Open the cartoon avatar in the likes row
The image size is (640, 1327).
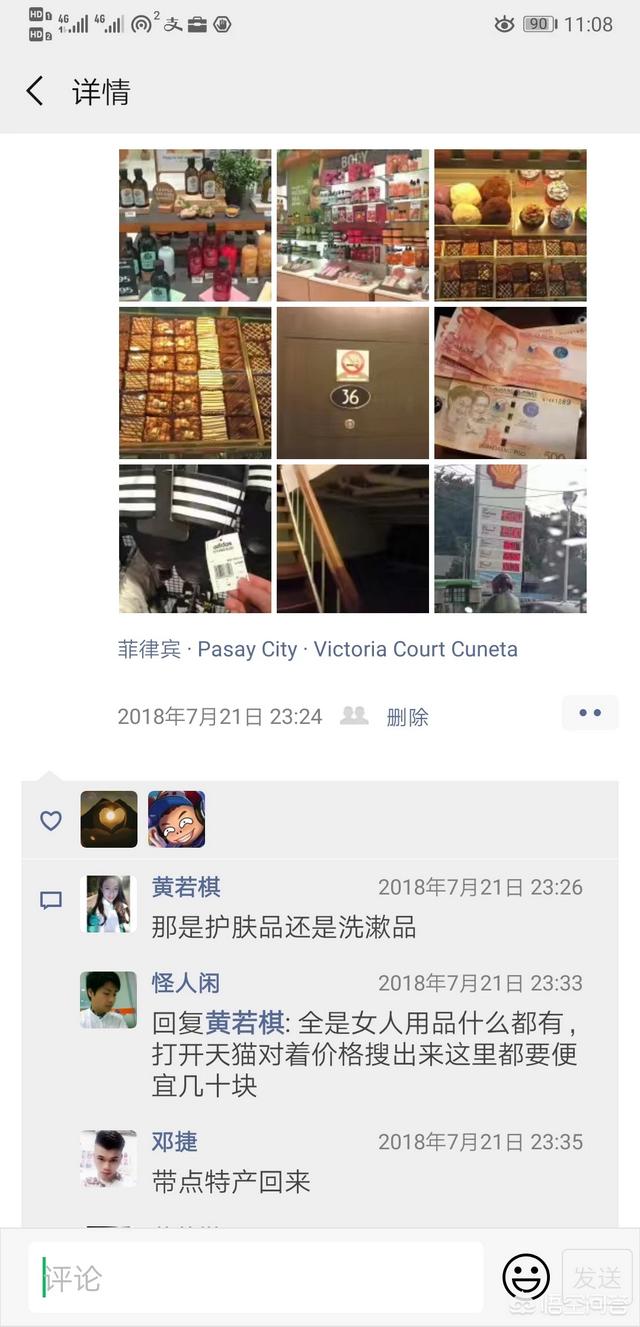click(x=176, y=819)
